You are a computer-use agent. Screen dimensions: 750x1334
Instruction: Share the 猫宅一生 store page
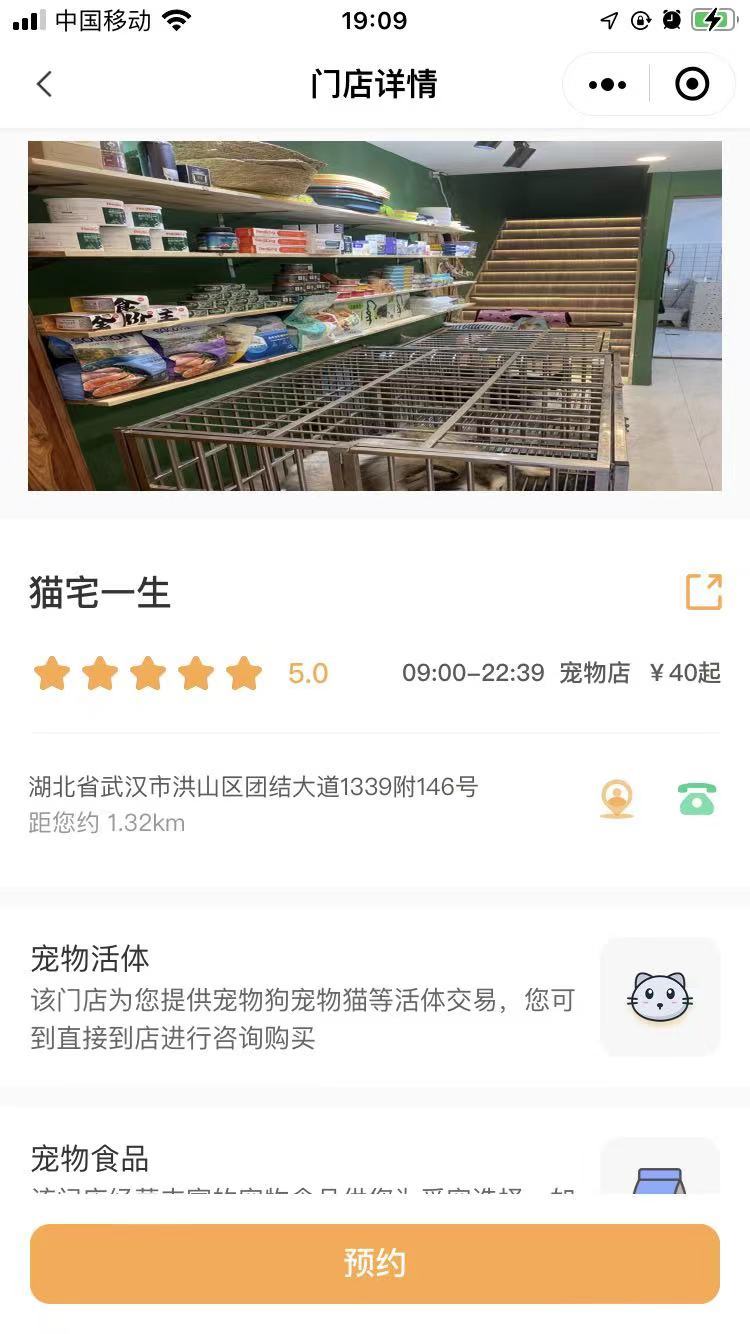704,591
